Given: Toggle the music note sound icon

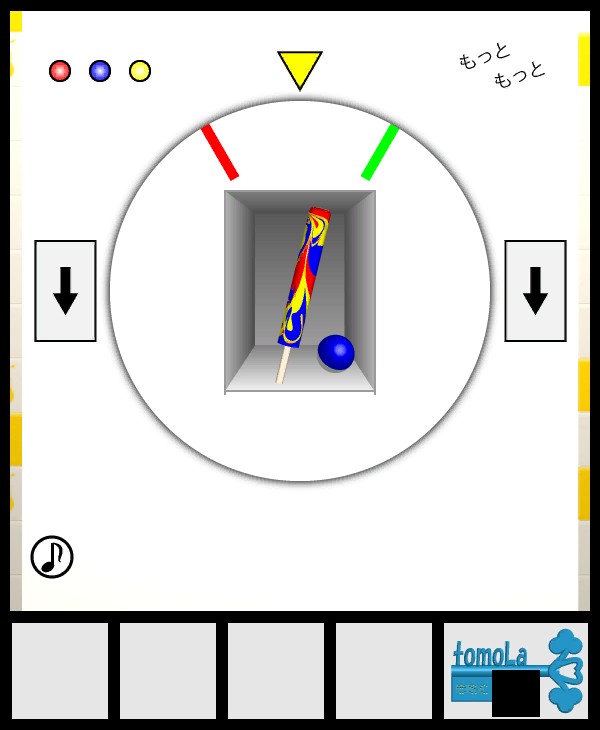Looking at the screenshot, I should (52, 557).
